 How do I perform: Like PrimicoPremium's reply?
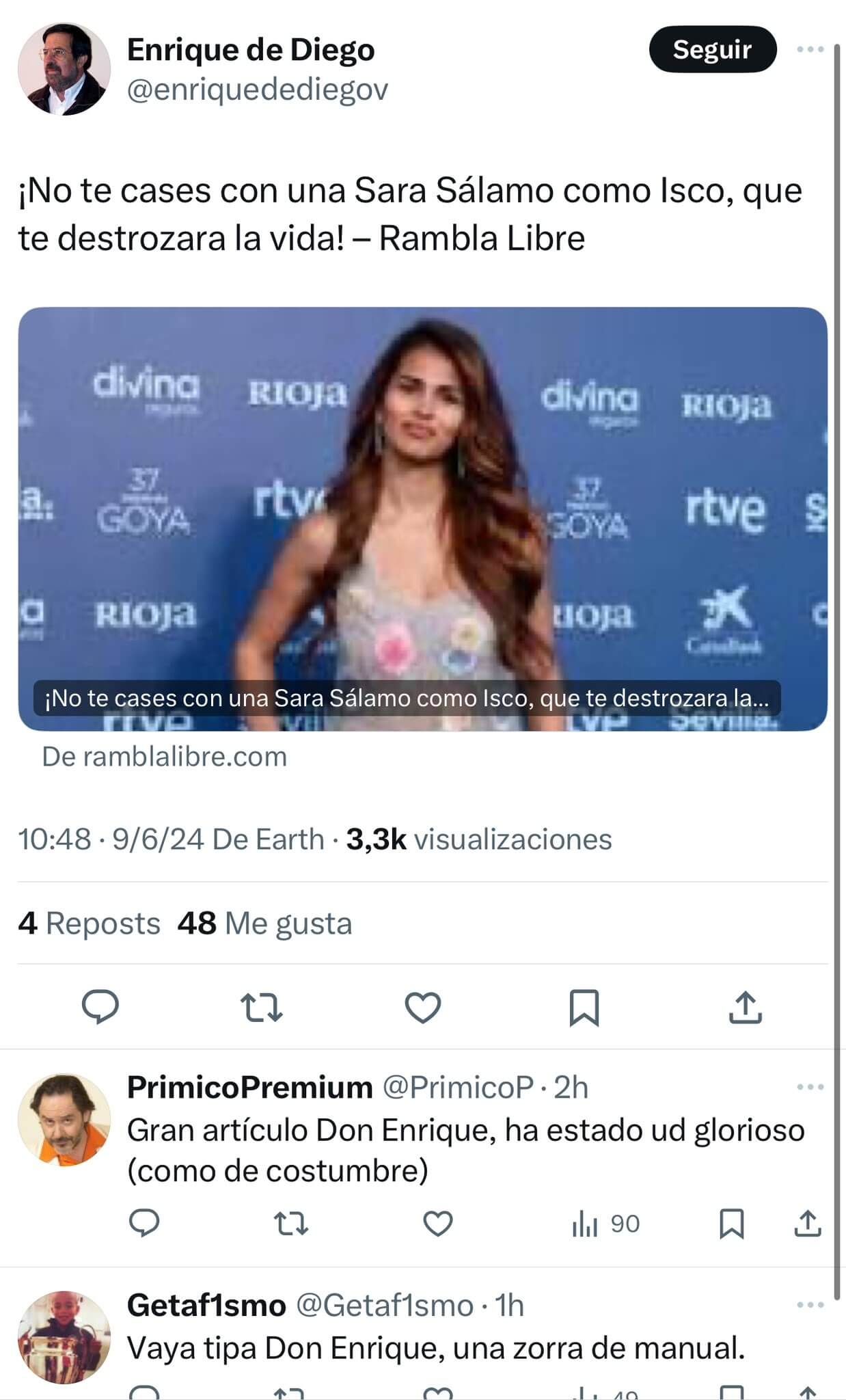tap(437, 1224)
